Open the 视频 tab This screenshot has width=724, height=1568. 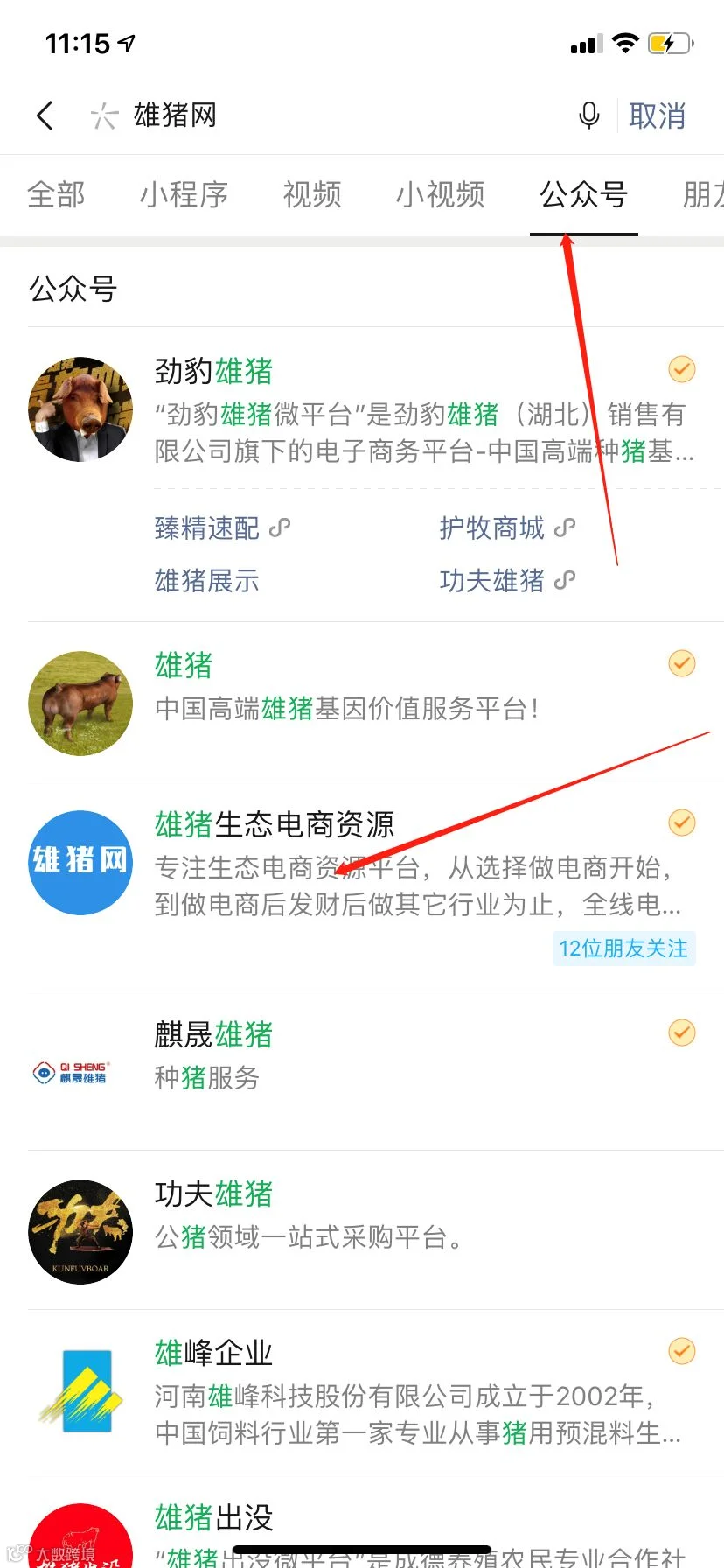point(312,194)
